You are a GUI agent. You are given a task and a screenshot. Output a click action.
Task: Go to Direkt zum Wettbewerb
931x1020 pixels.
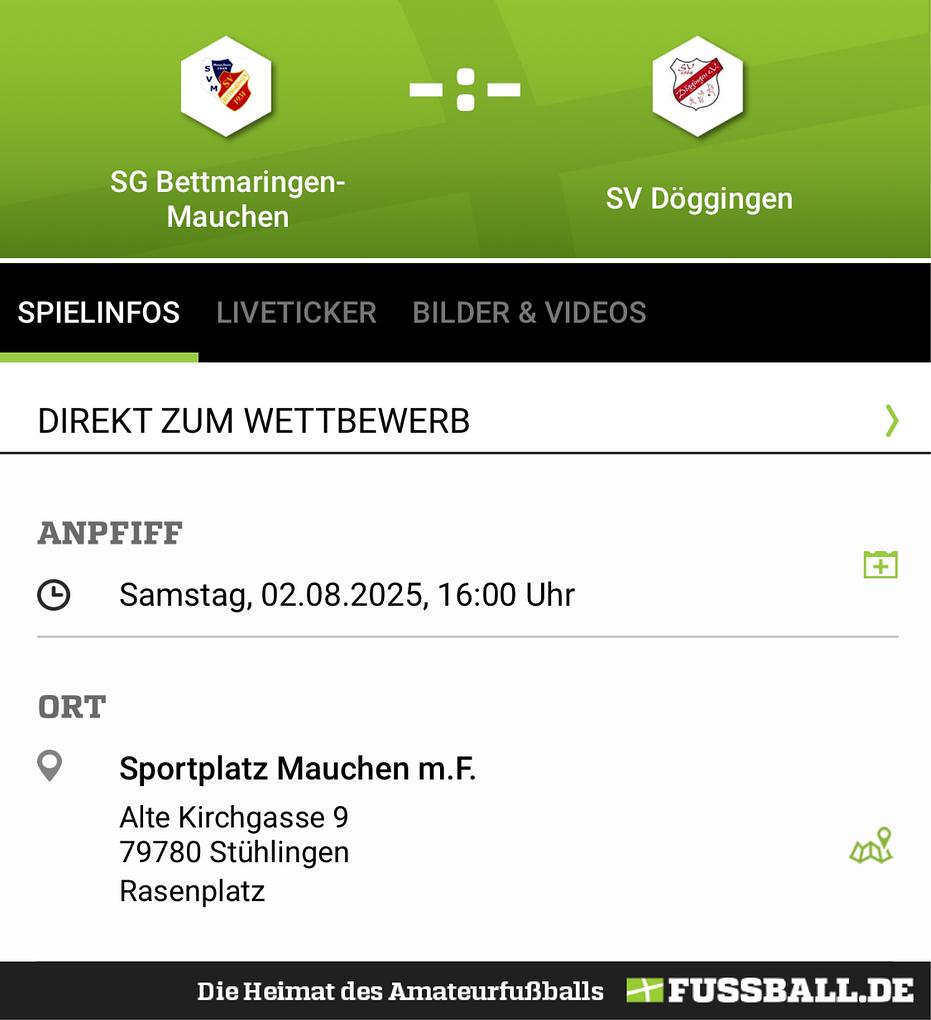click(x=465, y=421)
